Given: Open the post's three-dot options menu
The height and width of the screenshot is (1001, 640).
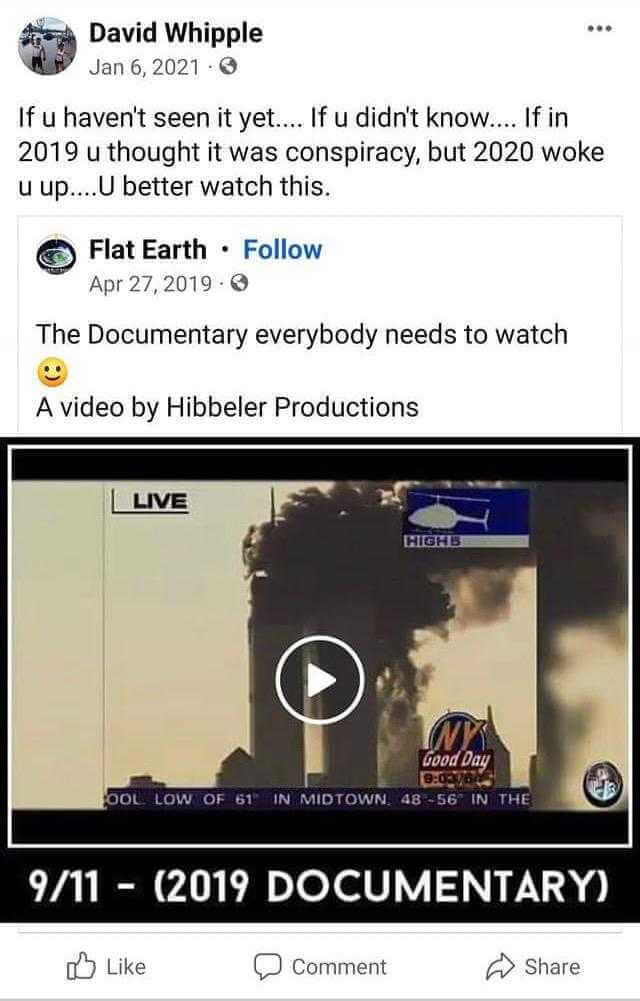Looking at the screenshot, I should click(600, 31).
